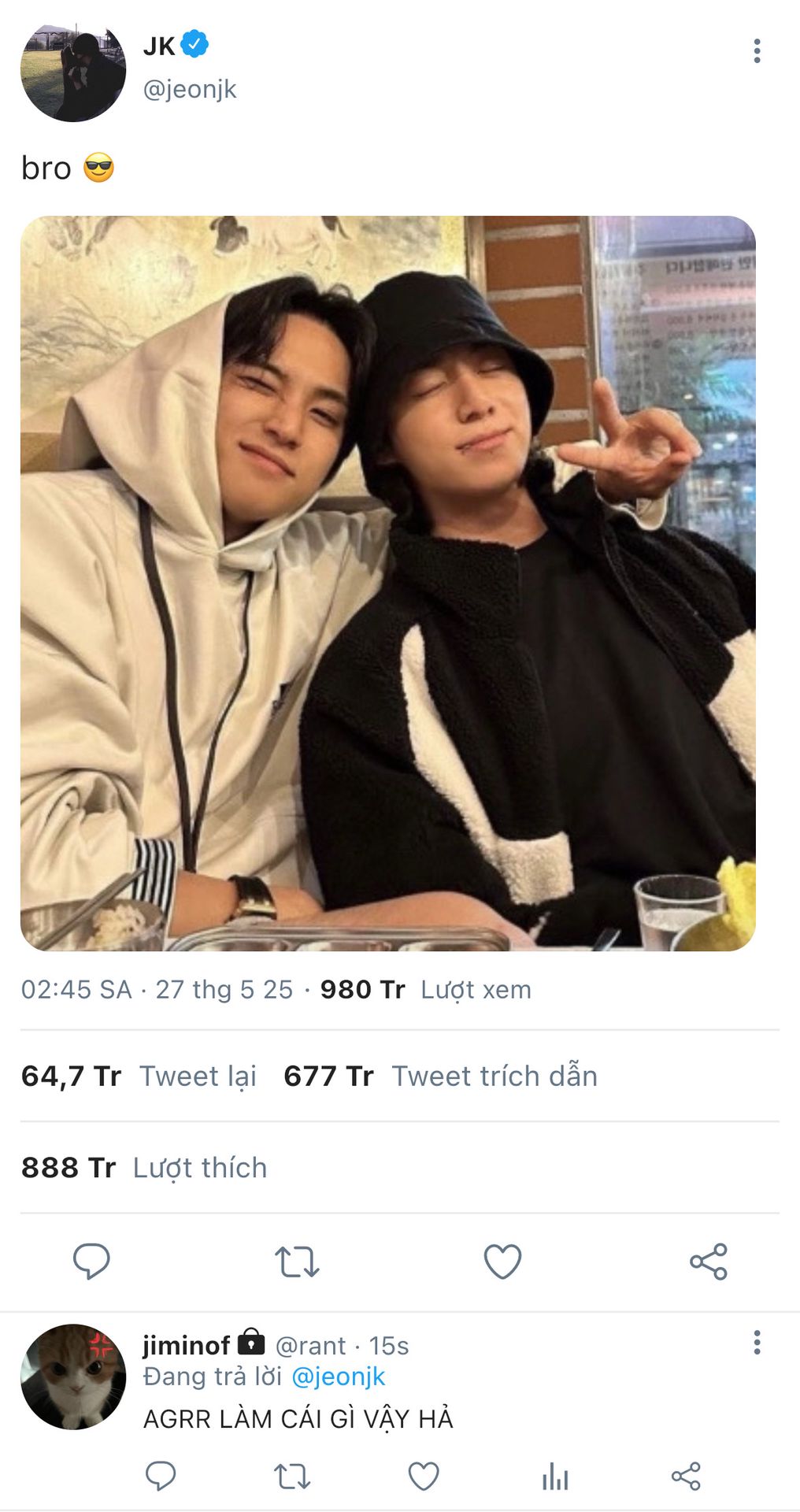Reply to jiminof's comment
Screen dimensions: 800x1512
[161, 1476]
